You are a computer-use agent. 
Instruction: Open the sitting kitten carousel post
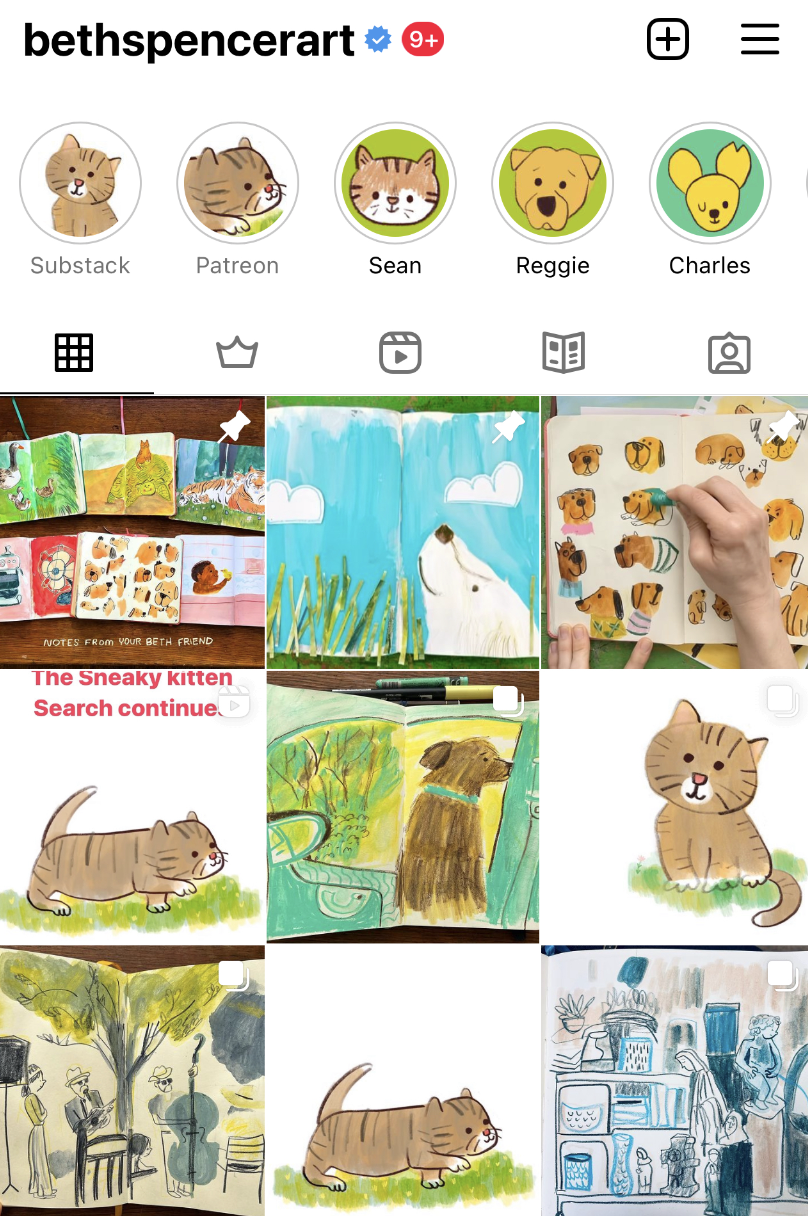tap(675, 806)
